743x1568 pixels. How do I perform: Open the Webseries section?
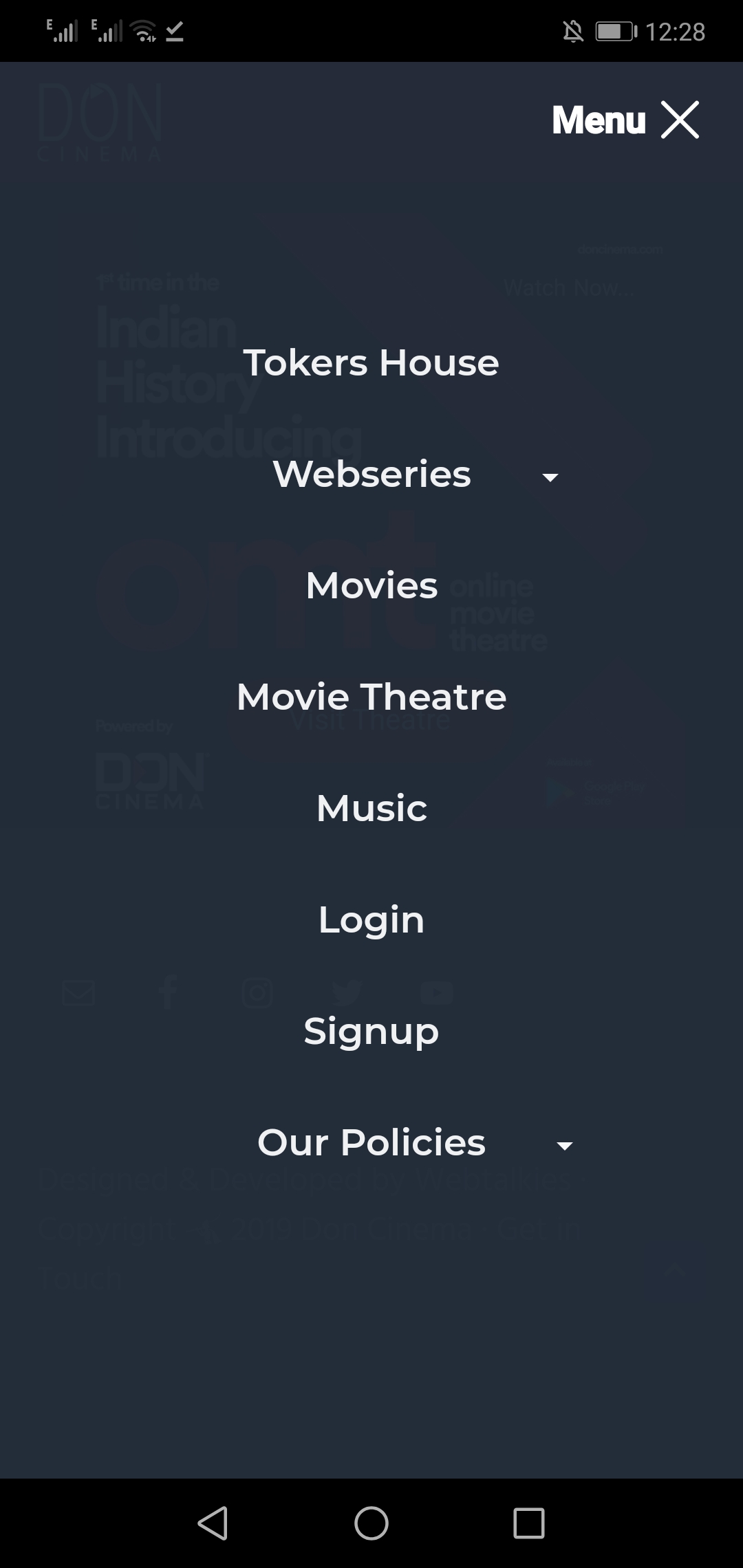click(371, 474)
